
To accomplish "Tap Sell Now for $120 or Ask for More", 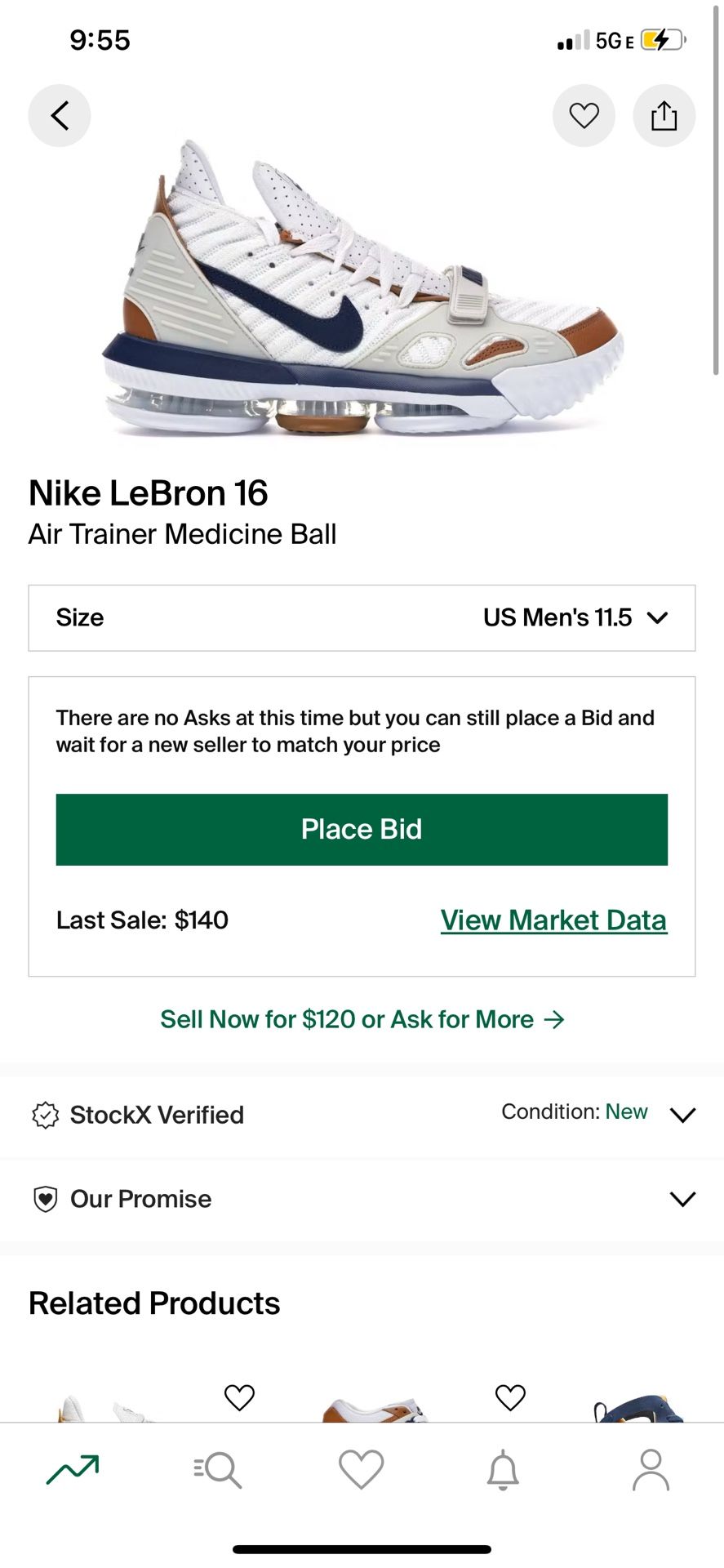I will pyautogui.click(x=362, y=1019).
